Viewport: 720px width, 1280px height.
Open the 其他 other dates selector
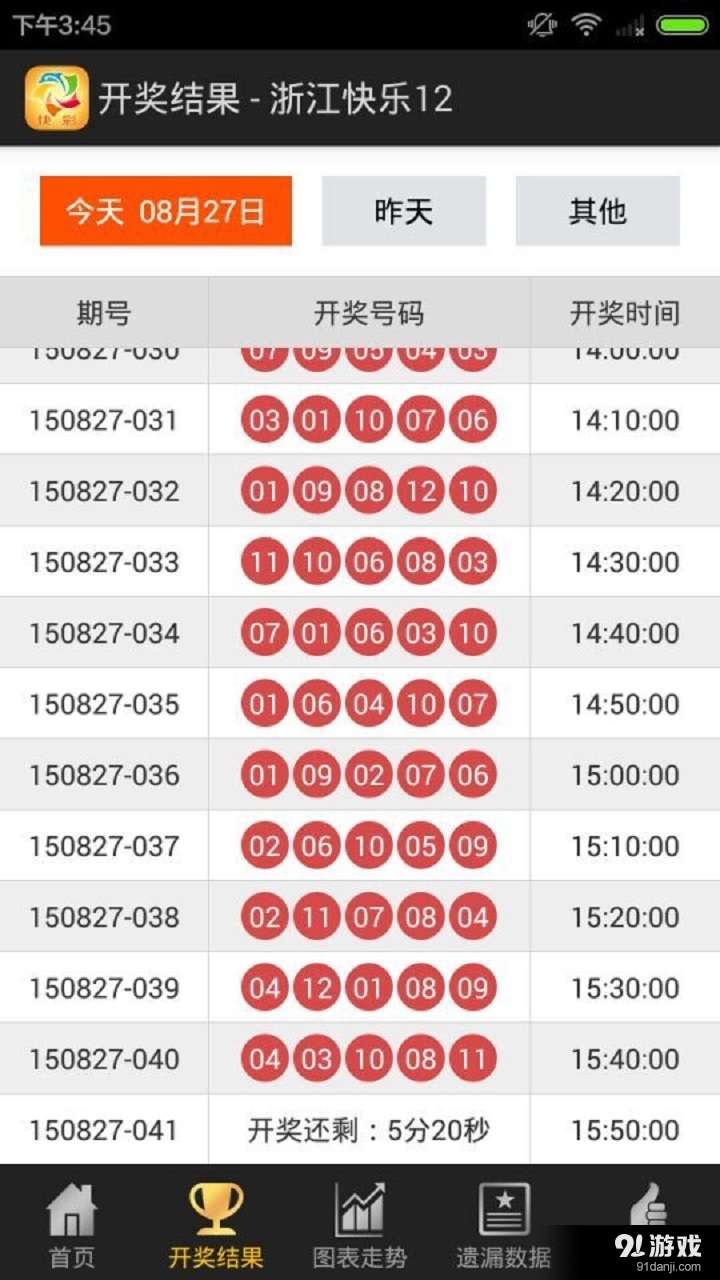pos(597,211)
